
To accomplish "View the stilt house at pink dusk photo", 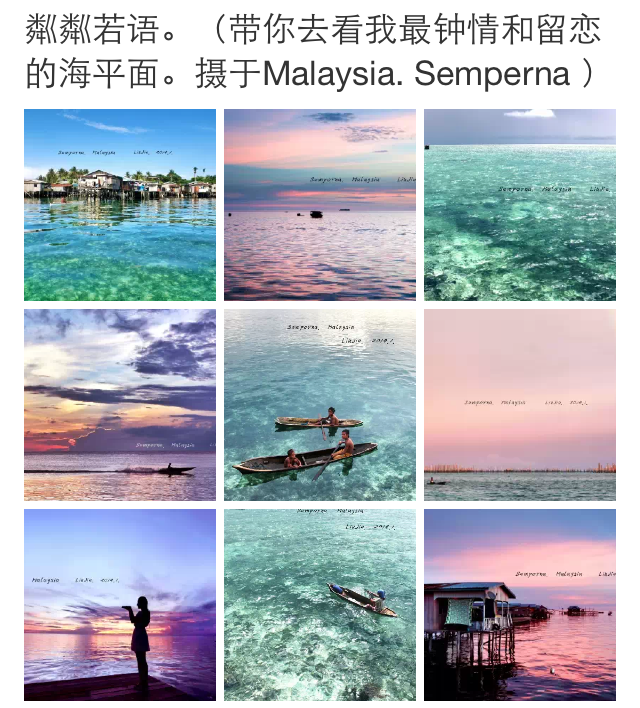I will tap(520, 605).
